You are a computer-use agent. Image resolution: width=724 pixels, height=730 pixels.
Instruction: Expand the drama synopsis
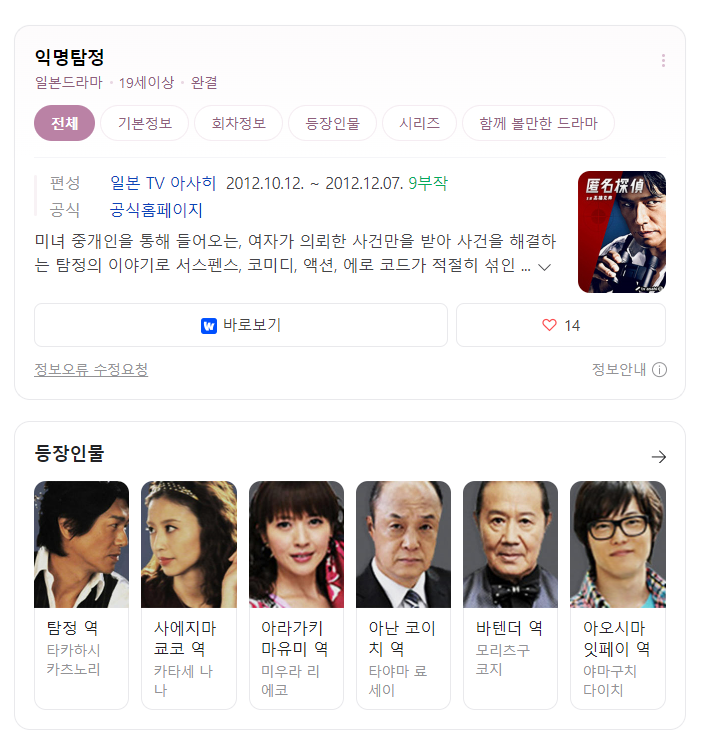[545, 267]
